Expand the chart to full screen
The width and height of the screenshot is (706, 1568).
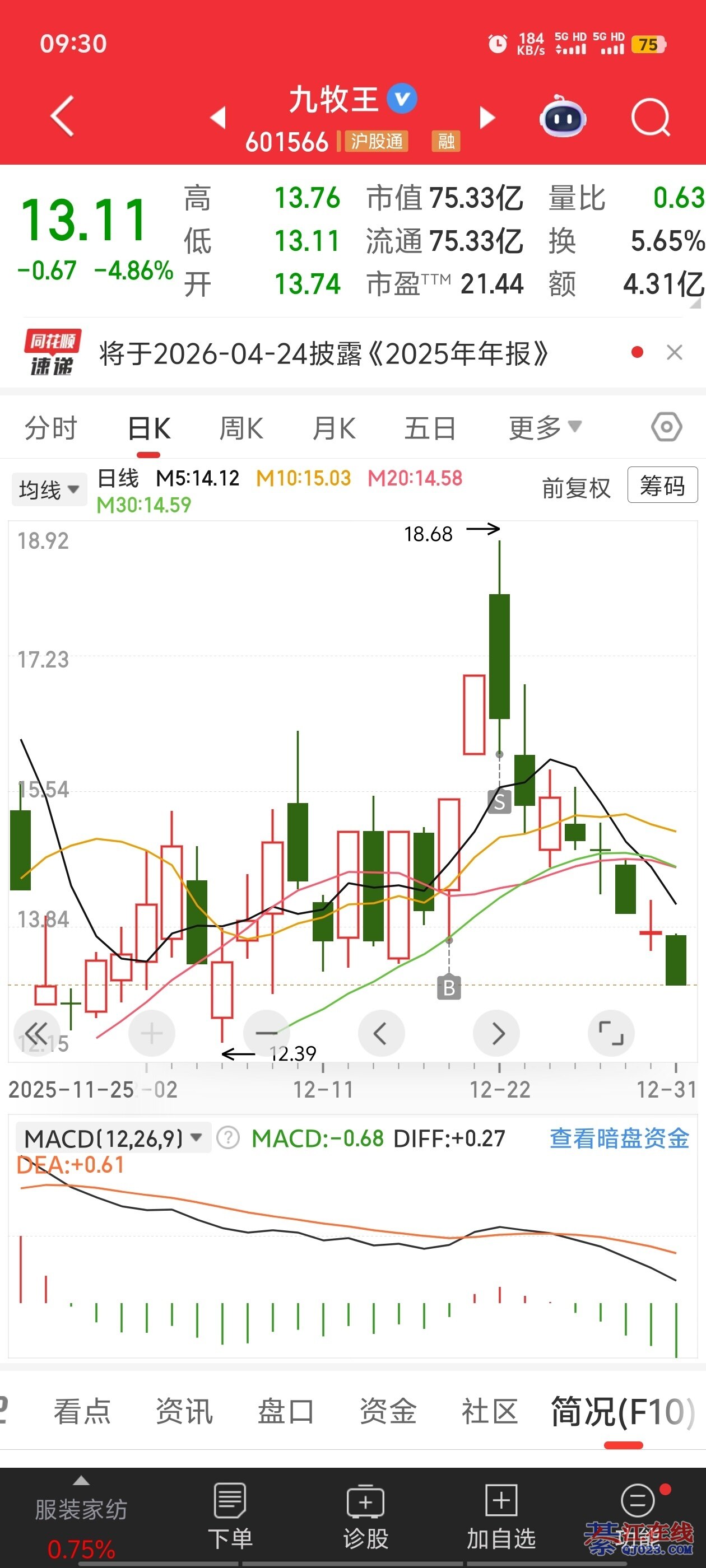pos(611,1033)
